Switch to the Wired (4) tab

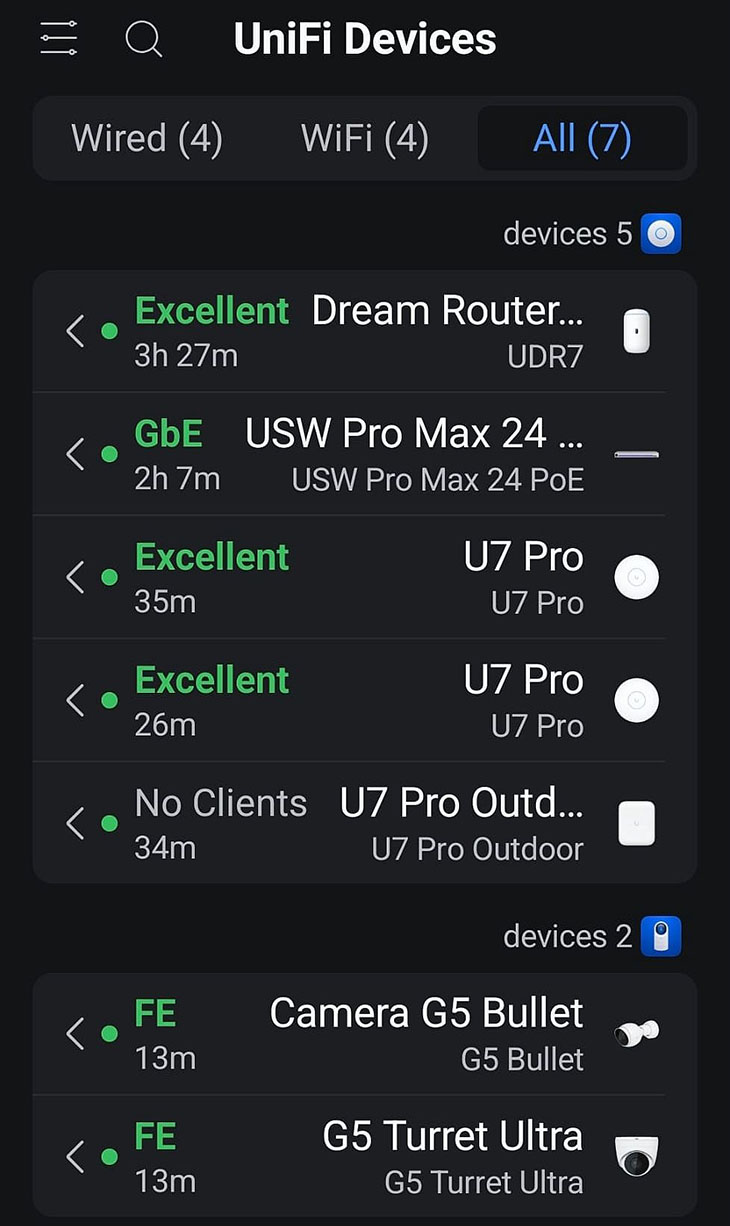point(147,138)
